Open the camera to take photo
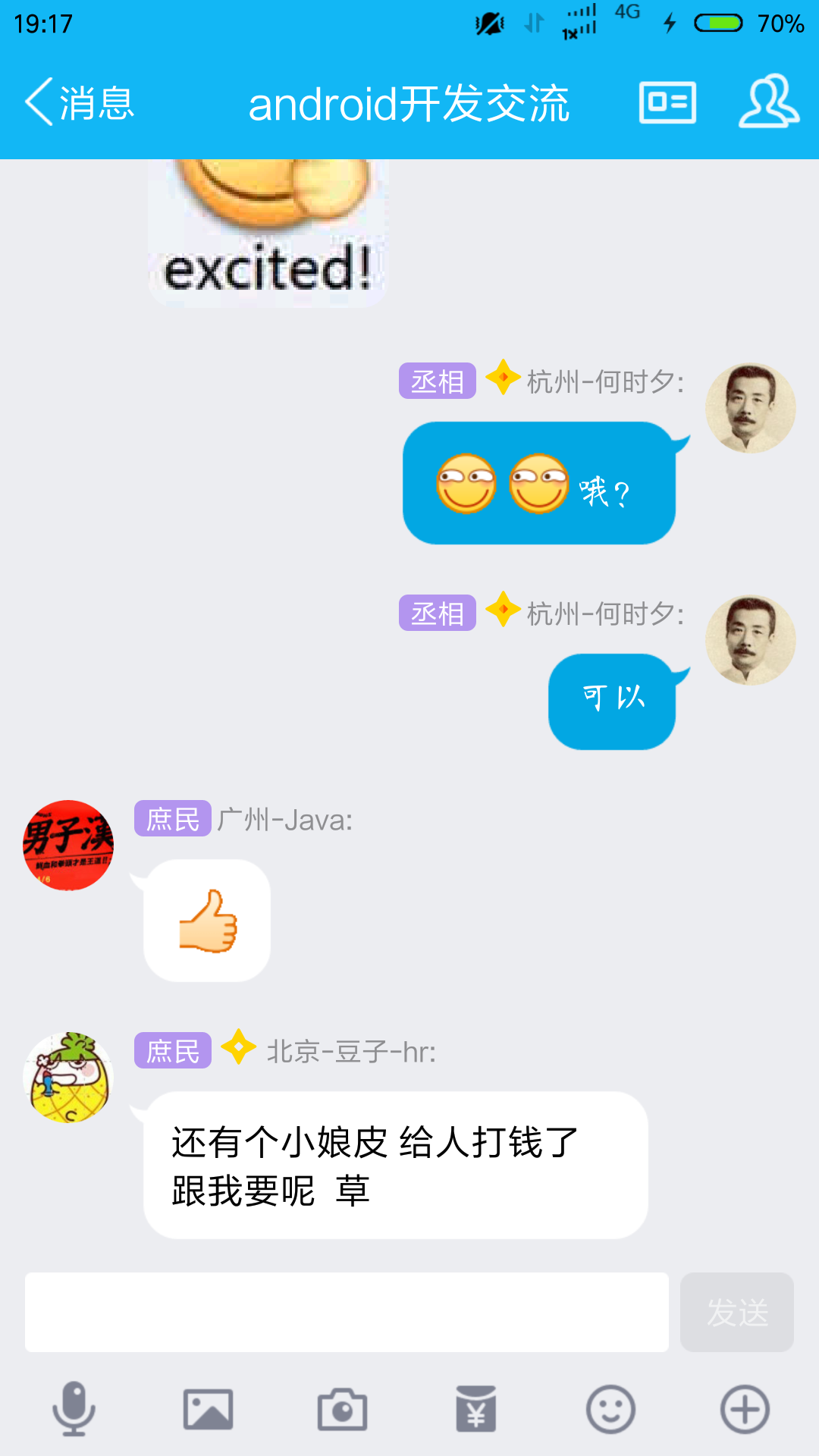The width and height of the screenshot is (819, 1456). click(x=342, y=1409)
